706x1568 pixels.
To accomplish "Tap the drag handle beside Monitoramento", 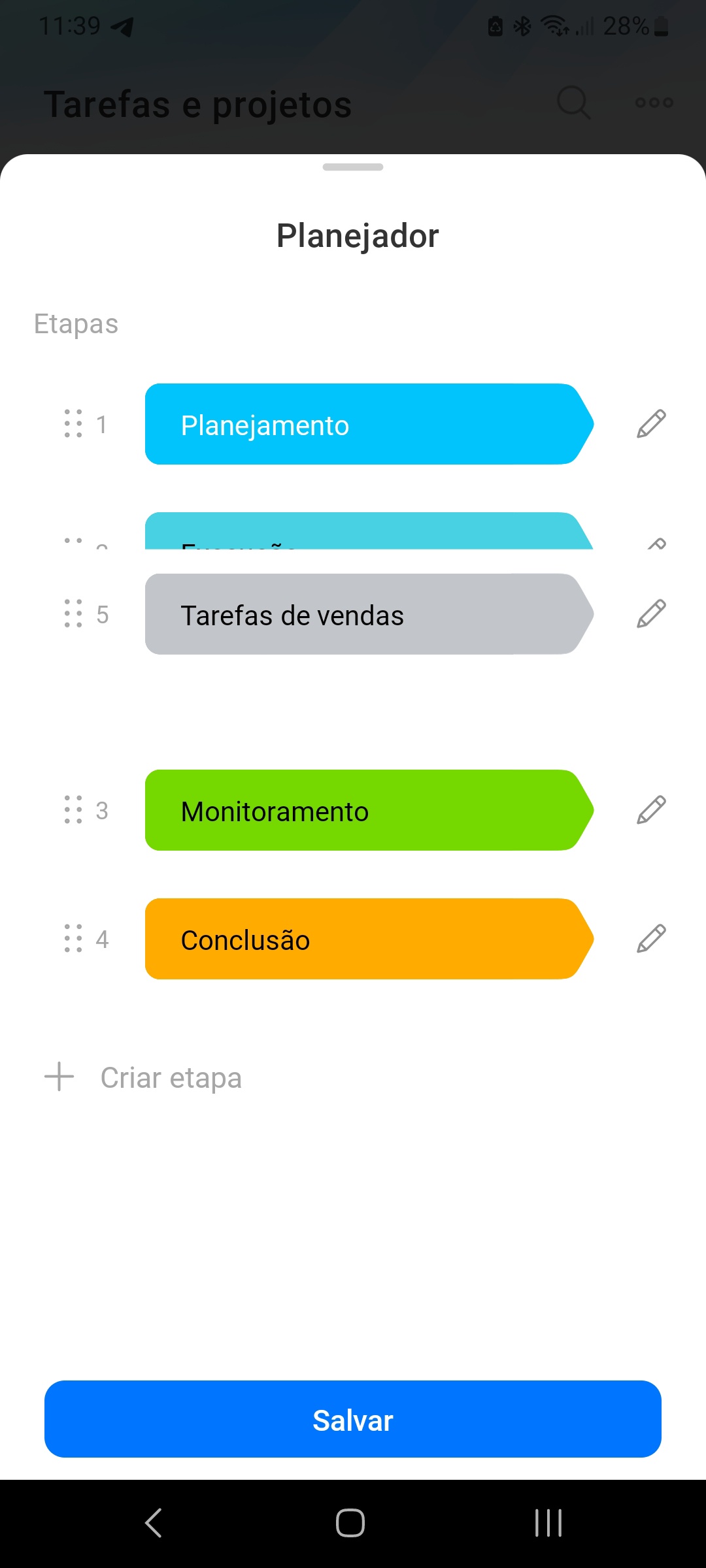I will 73,810.
